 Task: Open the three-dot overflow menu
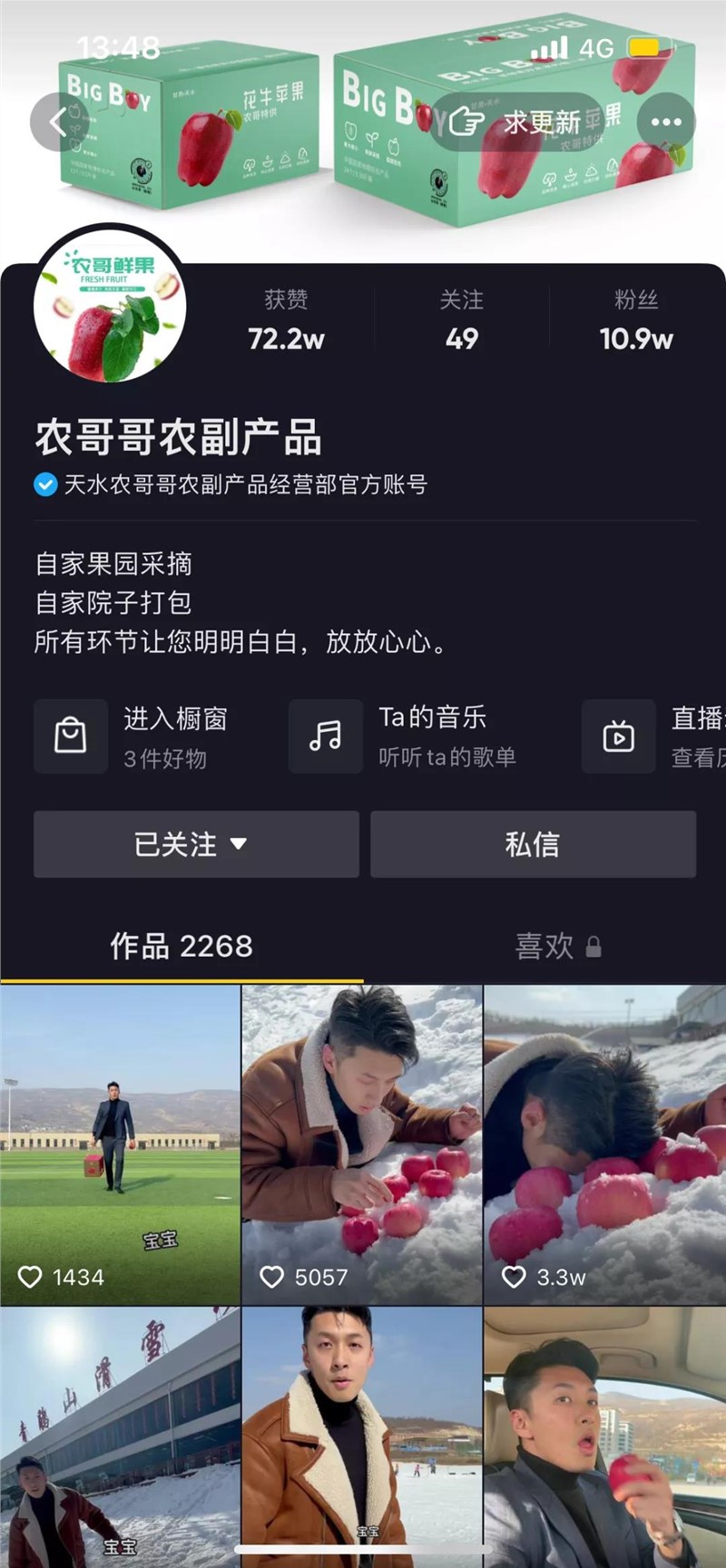pos(666,122)
